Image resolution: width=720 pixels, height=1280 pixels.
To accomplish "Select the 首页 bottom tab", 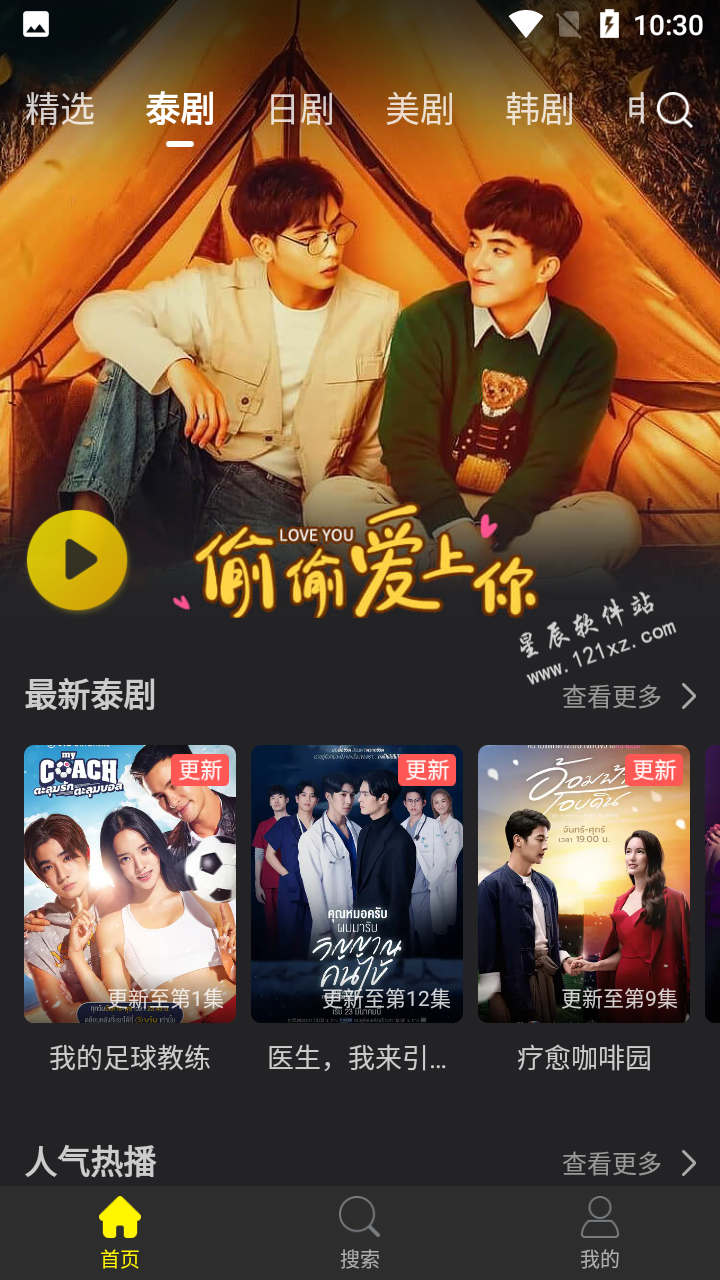I will tap(120, 1233).
